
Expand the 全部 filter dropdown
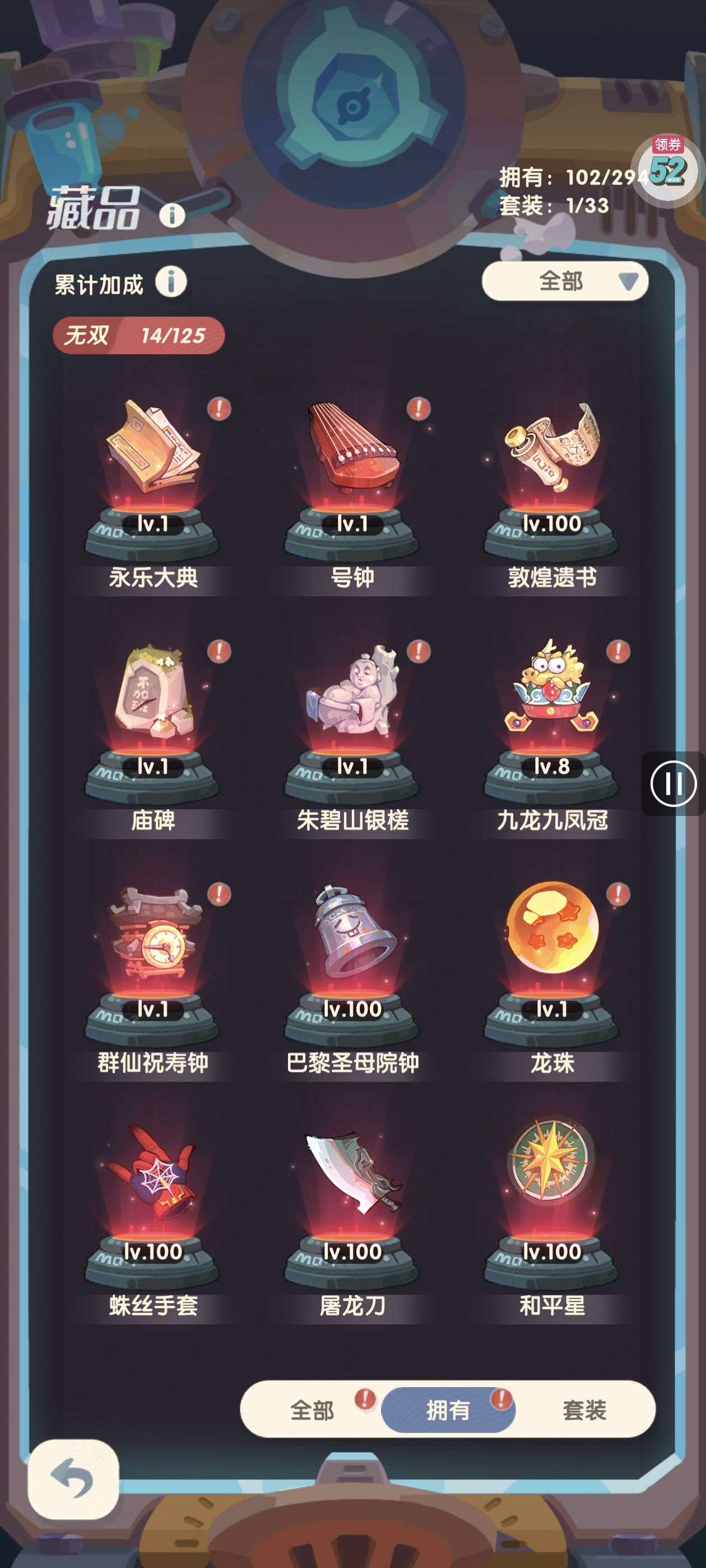[565, 281]
